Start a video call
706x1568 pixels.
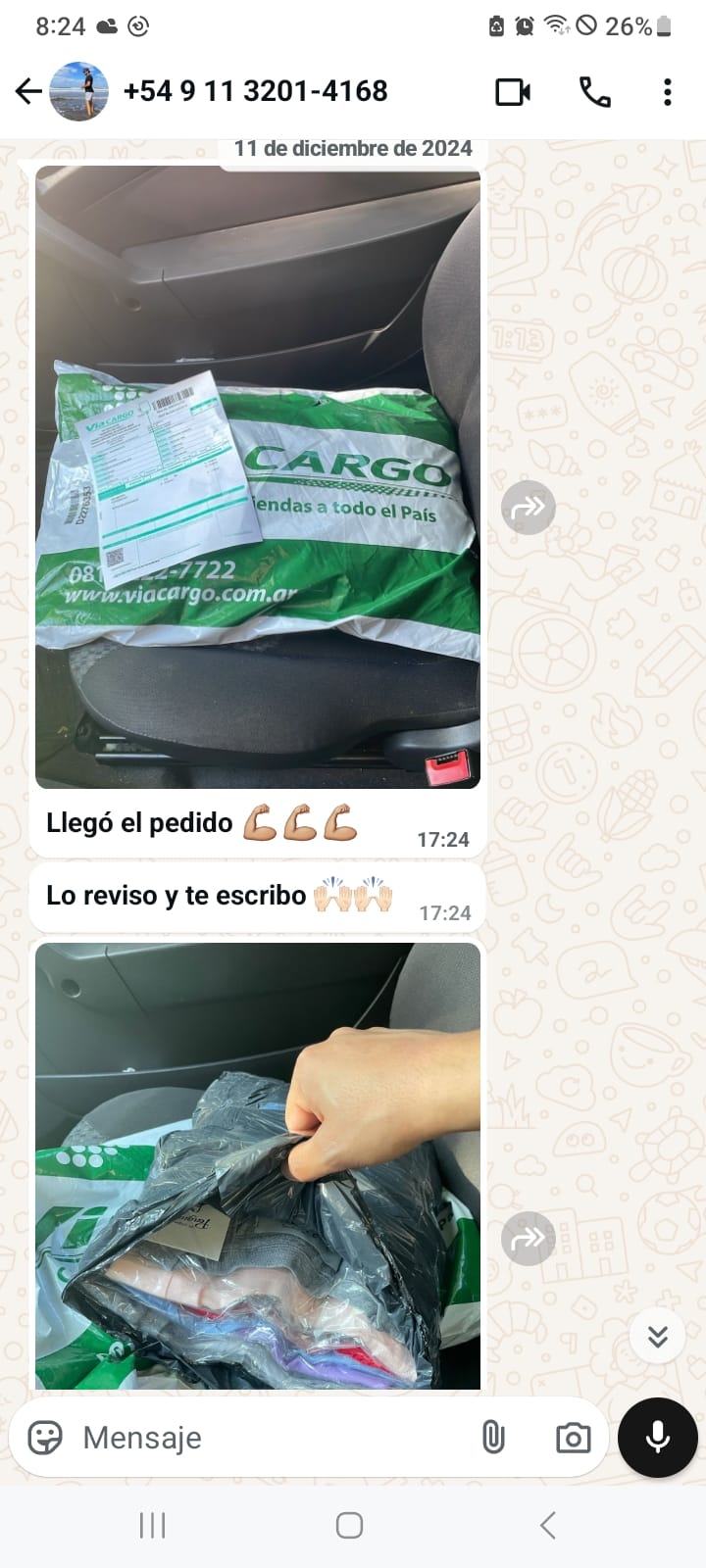513,92
